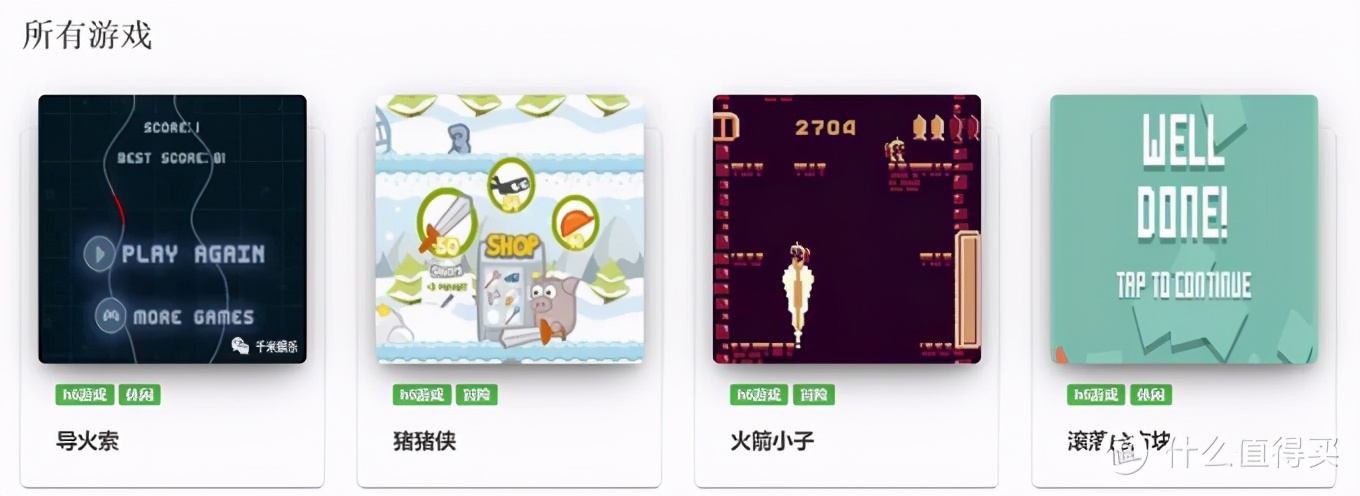
Task: Open the 猪猪侠 game card
Action: pyautogui.click(x=509, y=229)
